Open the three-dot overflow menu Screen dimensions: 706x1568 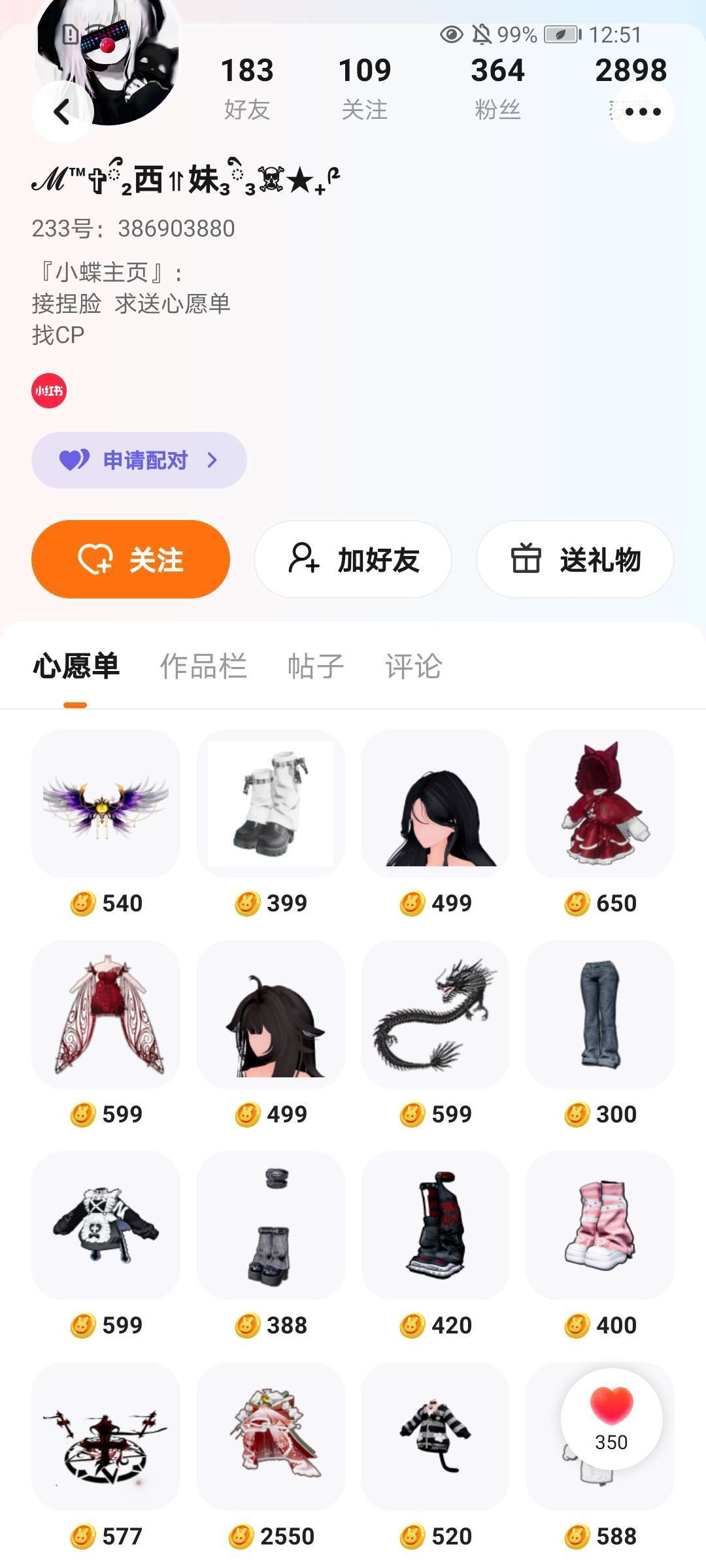tap(643, 112)
